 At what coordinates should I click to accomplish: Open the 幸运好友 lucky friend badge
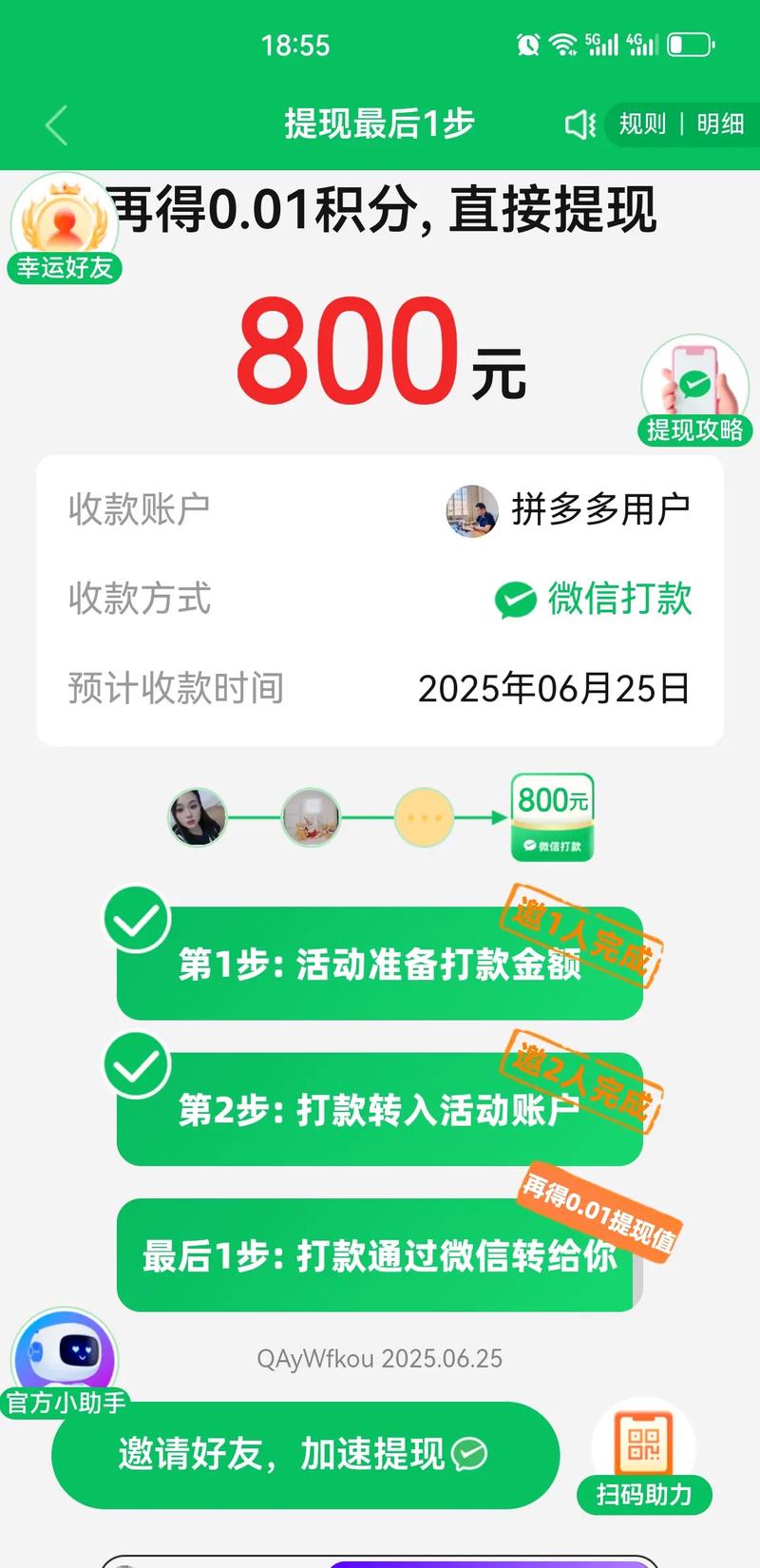point(64,230)
